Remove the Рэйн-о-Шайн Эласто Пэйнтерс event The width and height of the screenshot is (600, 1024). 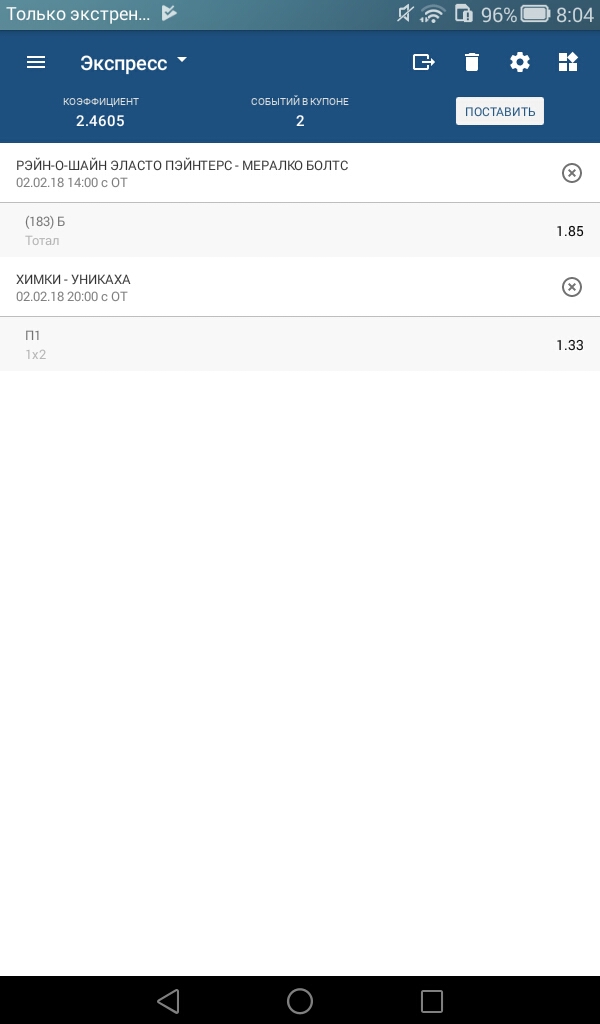click(571, 173)
